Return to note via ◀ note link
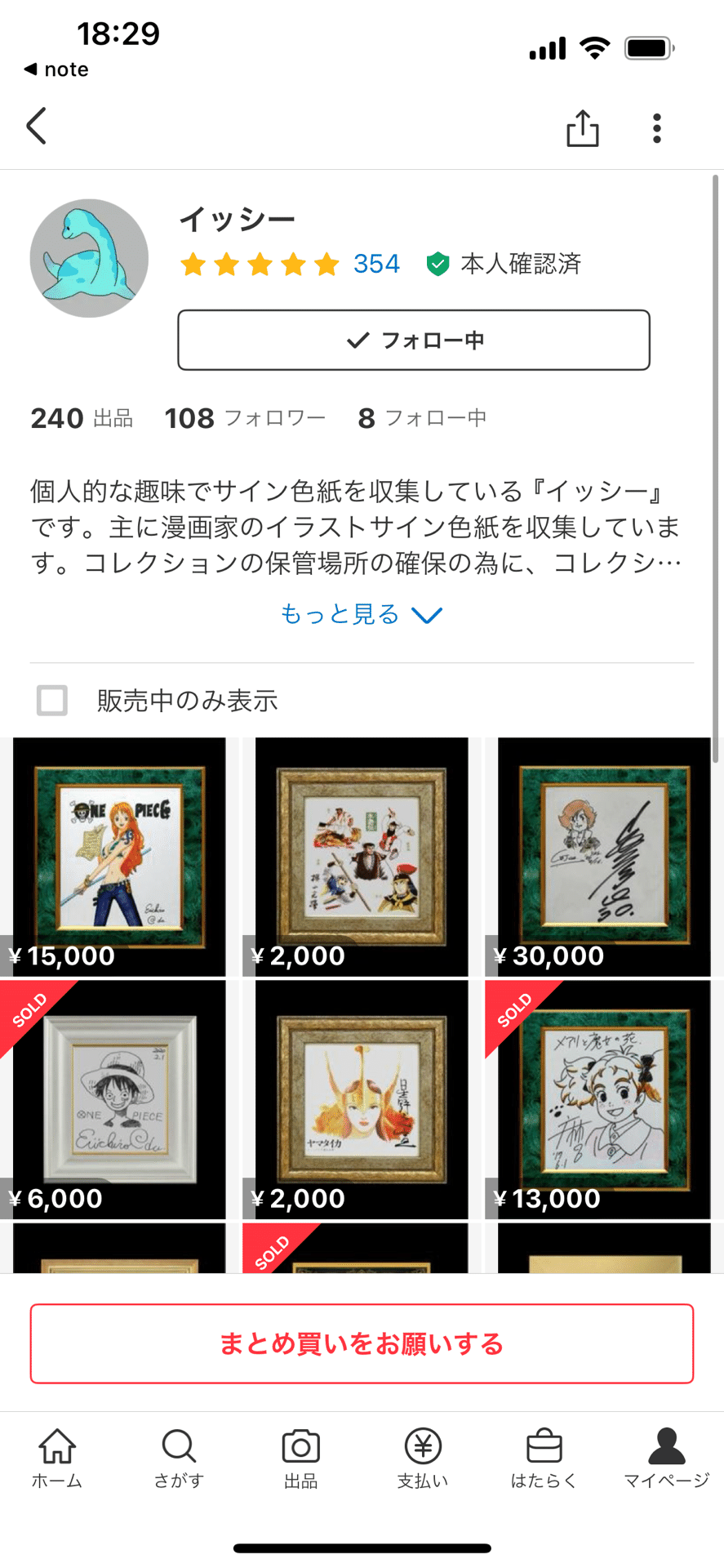Screen dimensions: 724x1568 (x=55, y=69)
